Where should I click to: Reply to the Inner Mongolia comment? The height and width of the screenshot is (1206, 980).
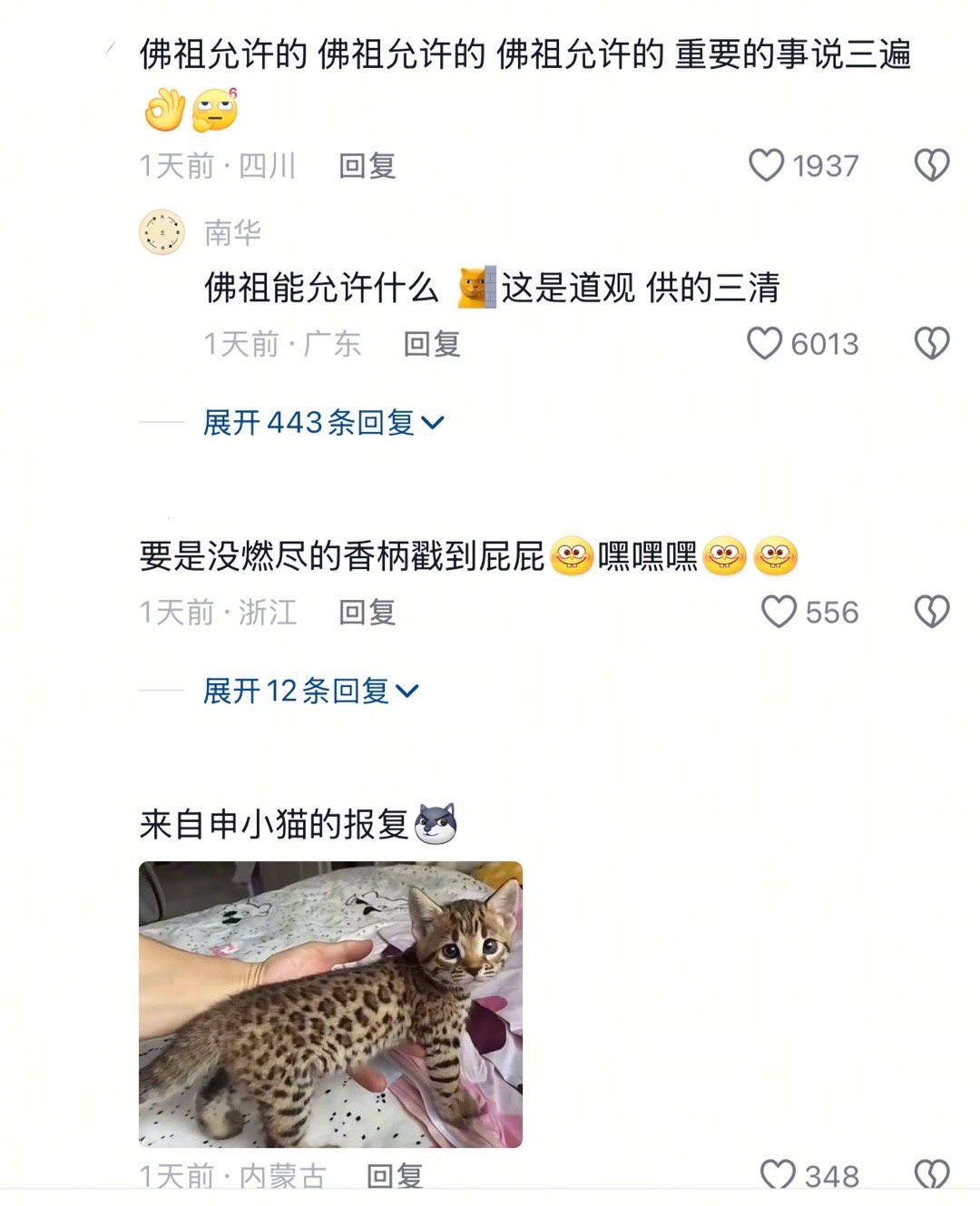pyautogui.click(x=395, y=1176)
